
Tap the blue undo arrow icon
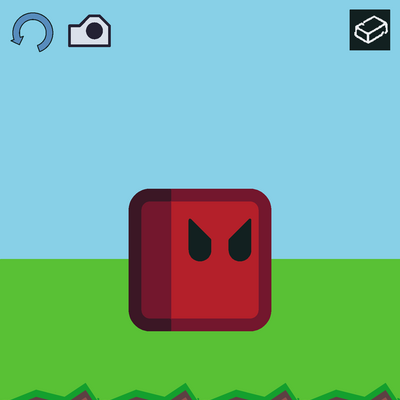[x=32, y=32]
